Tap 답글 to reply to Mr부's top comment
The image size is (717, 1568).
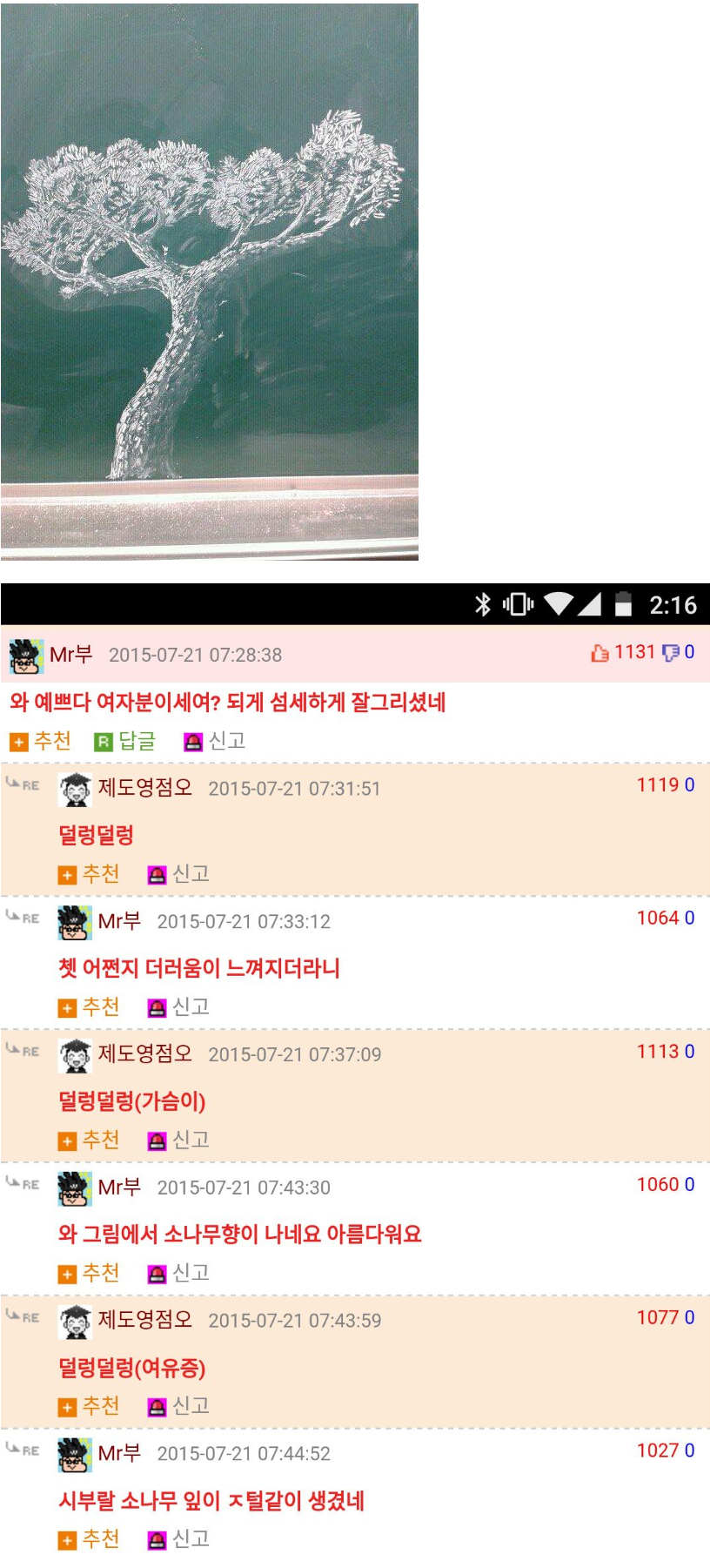125,741
